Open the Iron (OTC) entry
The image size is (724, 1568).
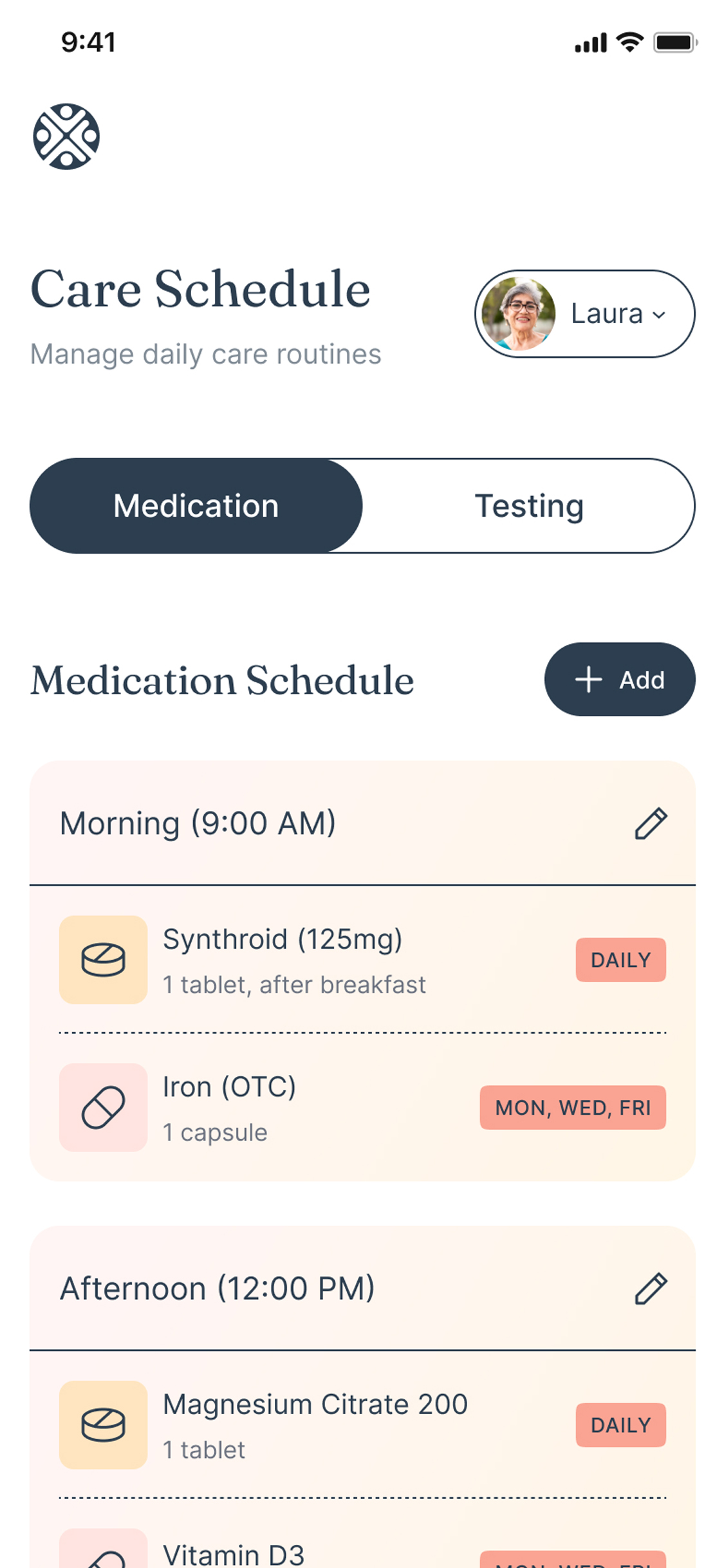[x=362, y=1107]
